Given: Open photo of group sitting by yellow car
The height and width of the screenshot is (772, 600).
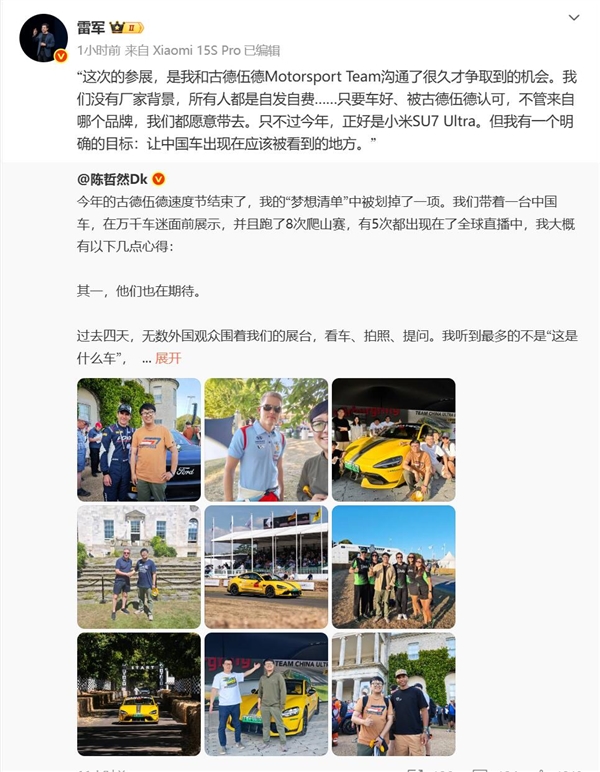Looking at the screenshot, I should (393, 439).
